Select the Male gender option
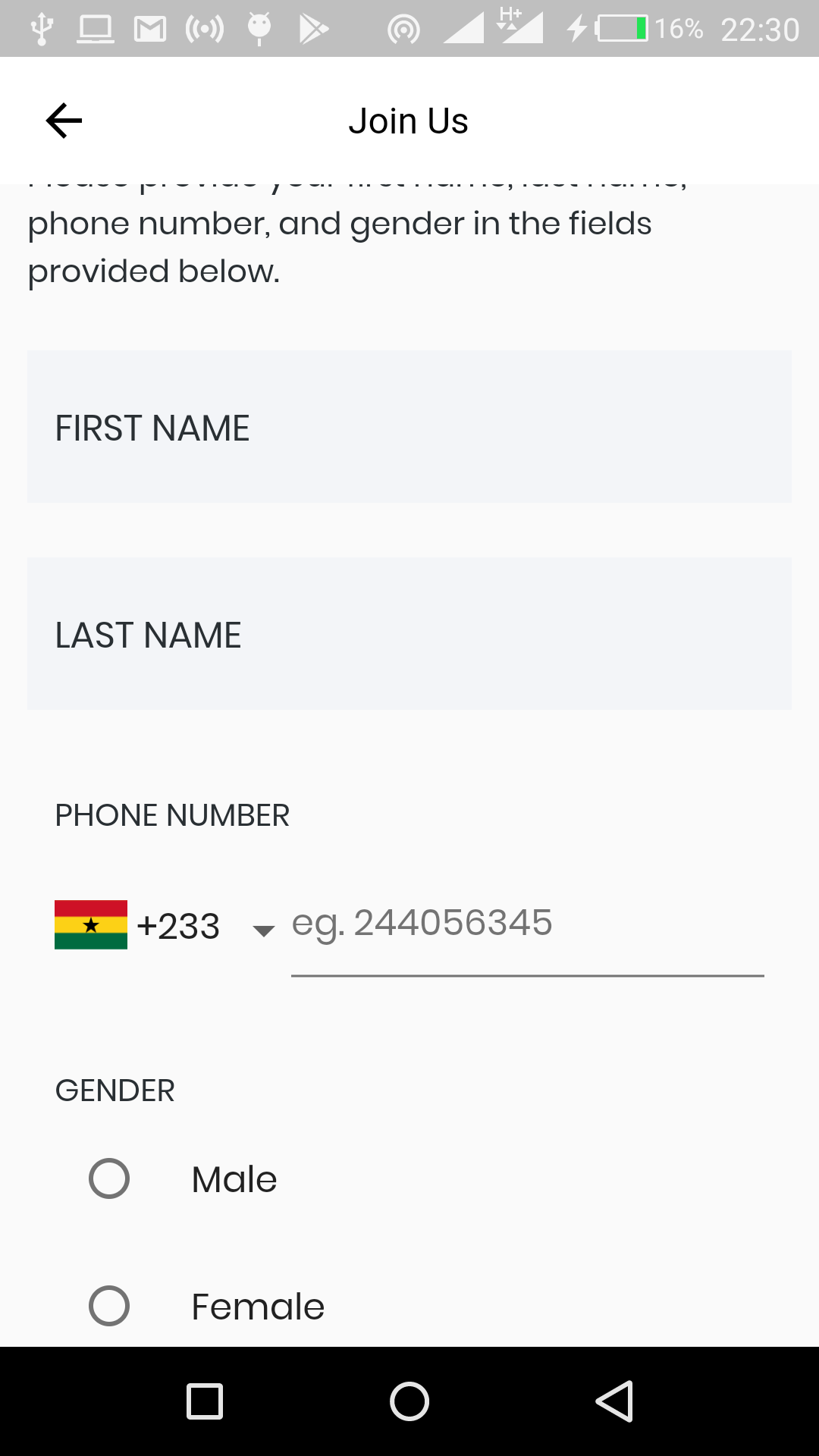The height and width of the screenshot is (1456, 819). coord(108,1178)
